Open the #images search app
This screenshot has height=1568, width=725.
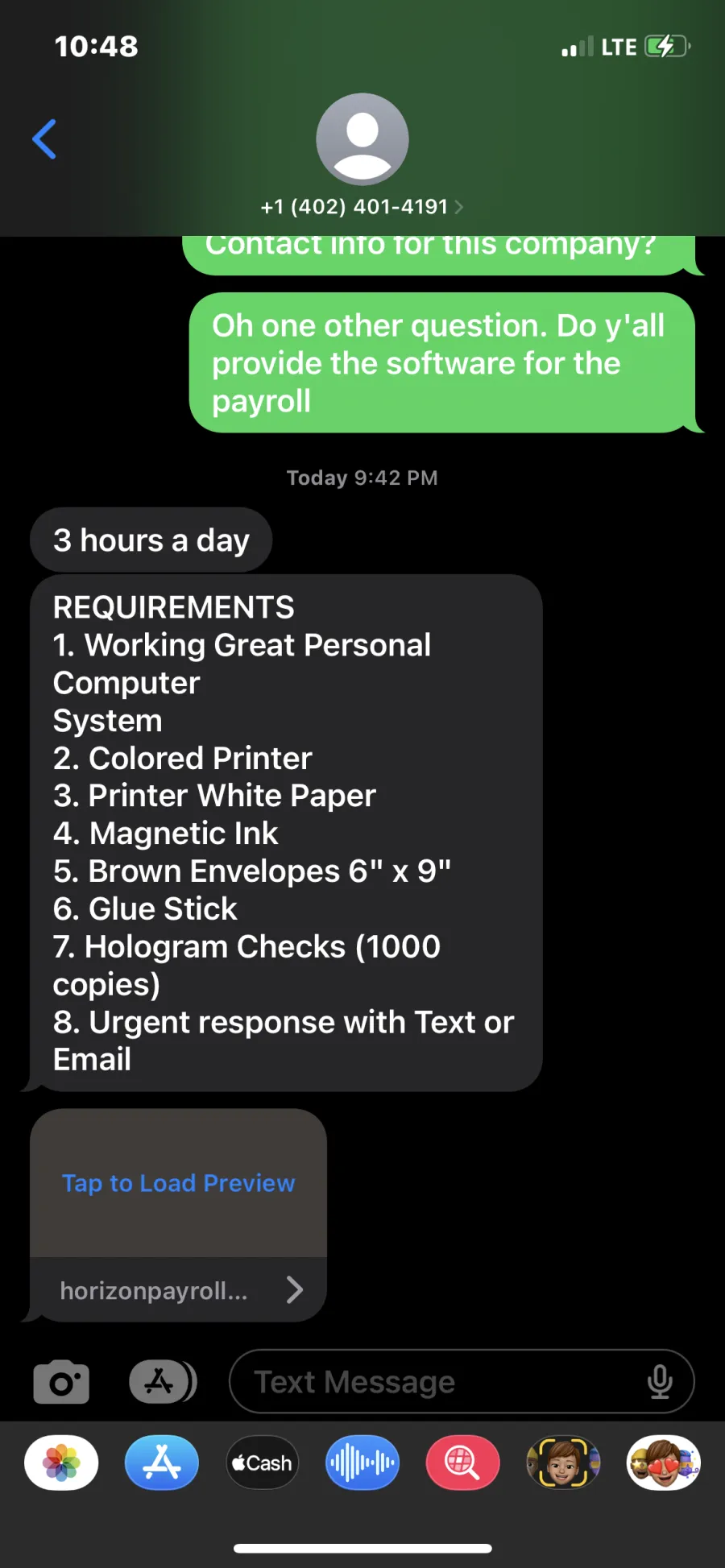[x=462, y=1463]
